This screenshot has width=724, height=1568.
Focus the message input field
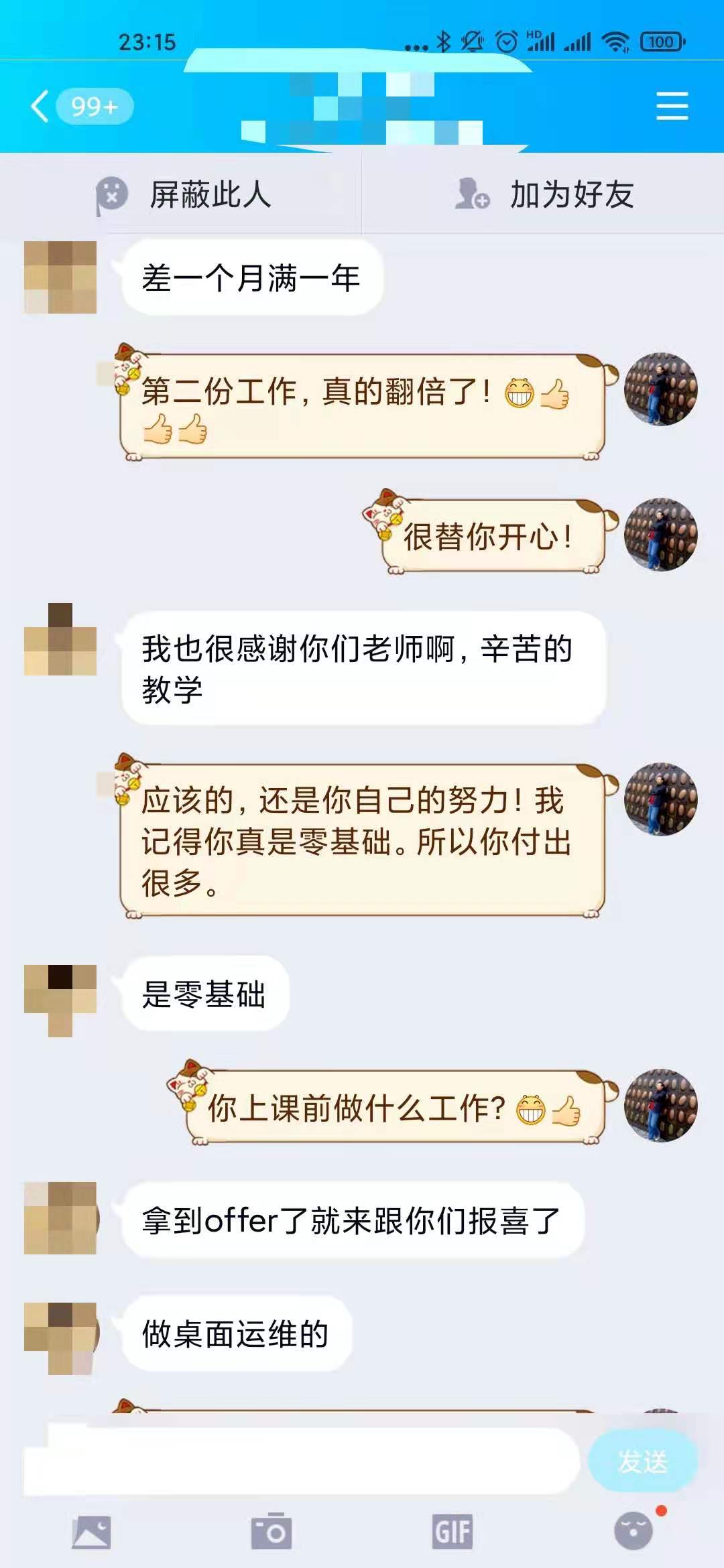302,1461
